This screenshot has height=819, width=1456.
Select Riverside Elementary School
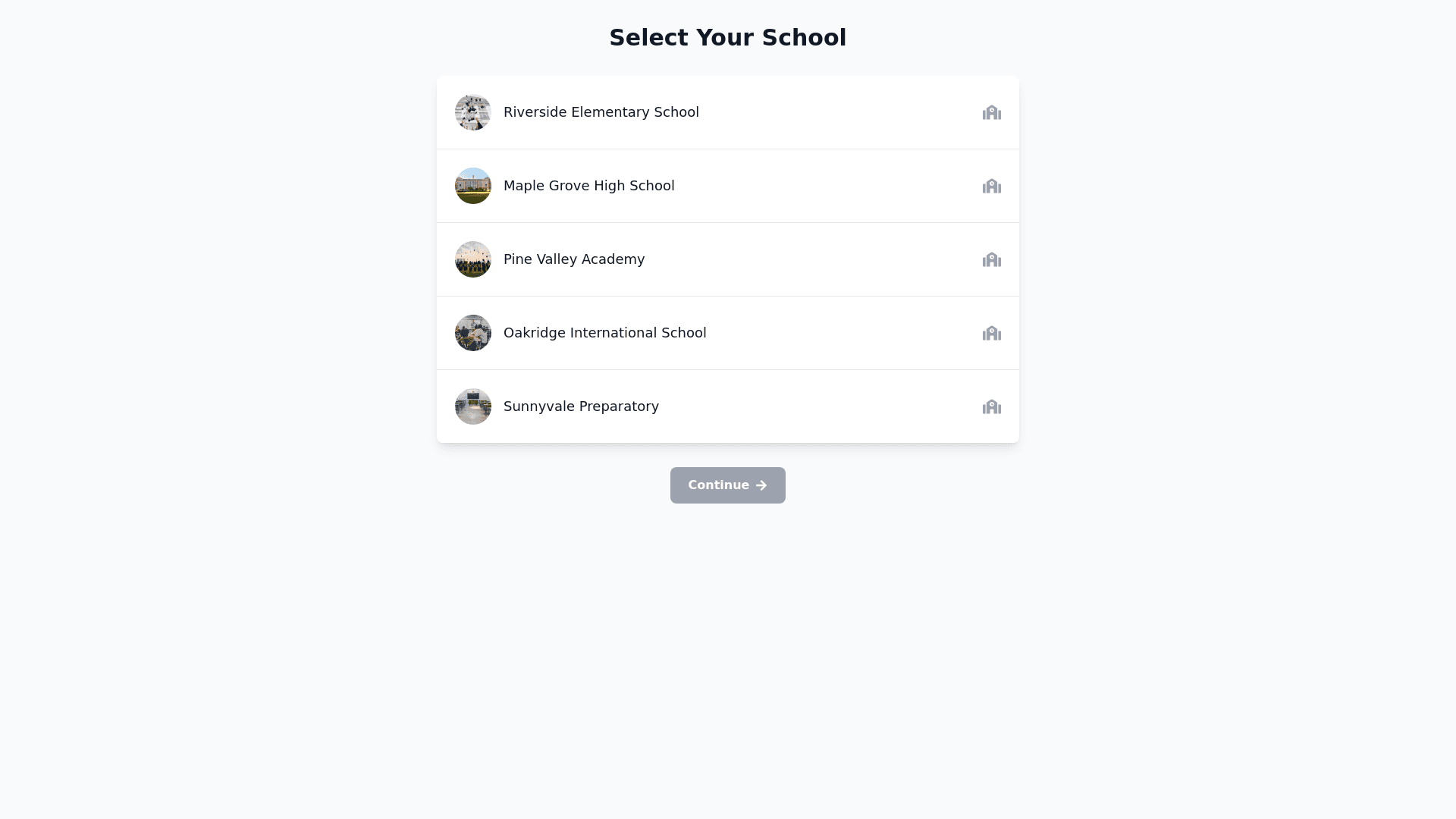tap(601, 112)
